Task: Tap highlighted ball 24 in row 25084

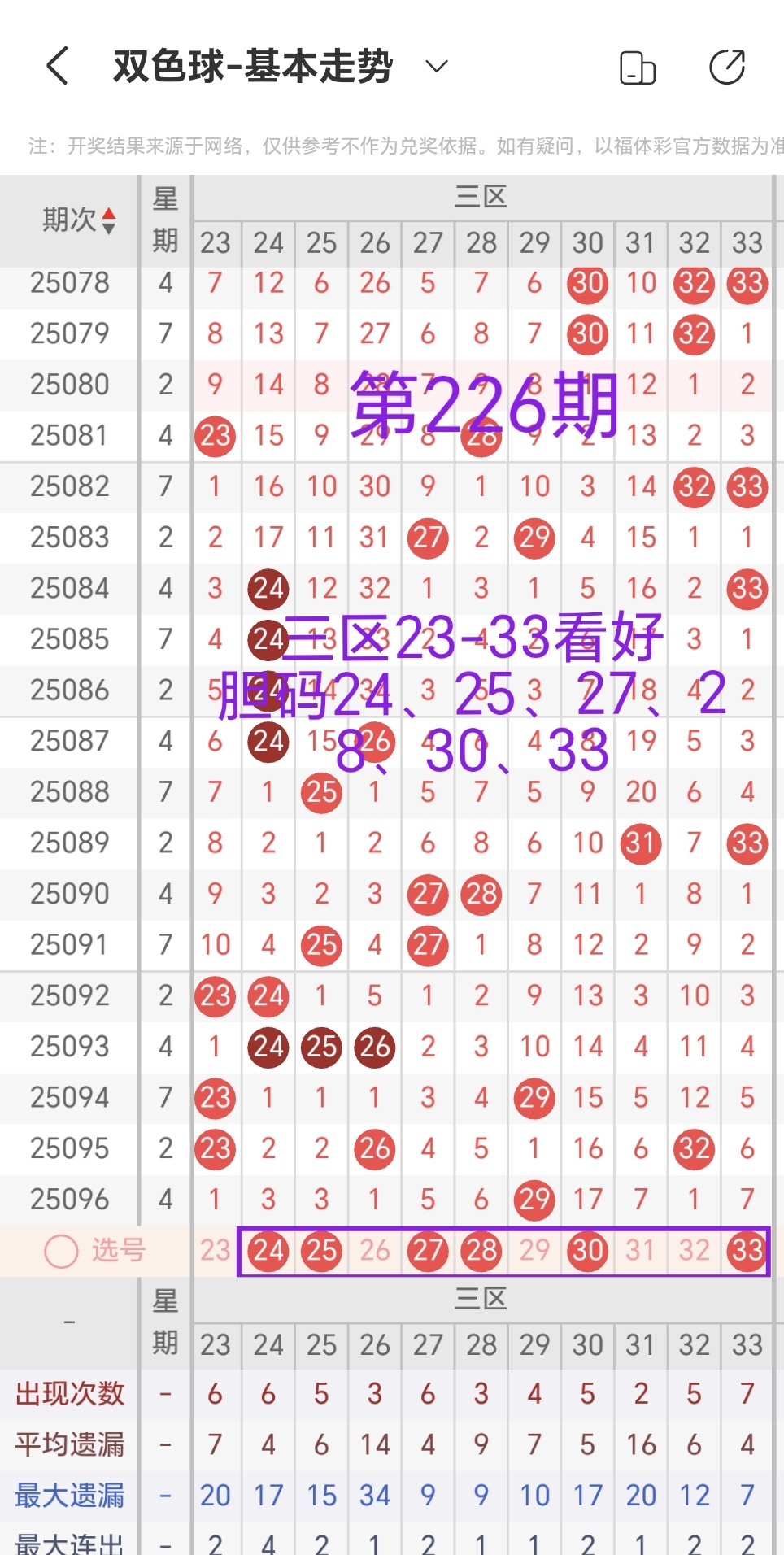Action: click(268, 589)
